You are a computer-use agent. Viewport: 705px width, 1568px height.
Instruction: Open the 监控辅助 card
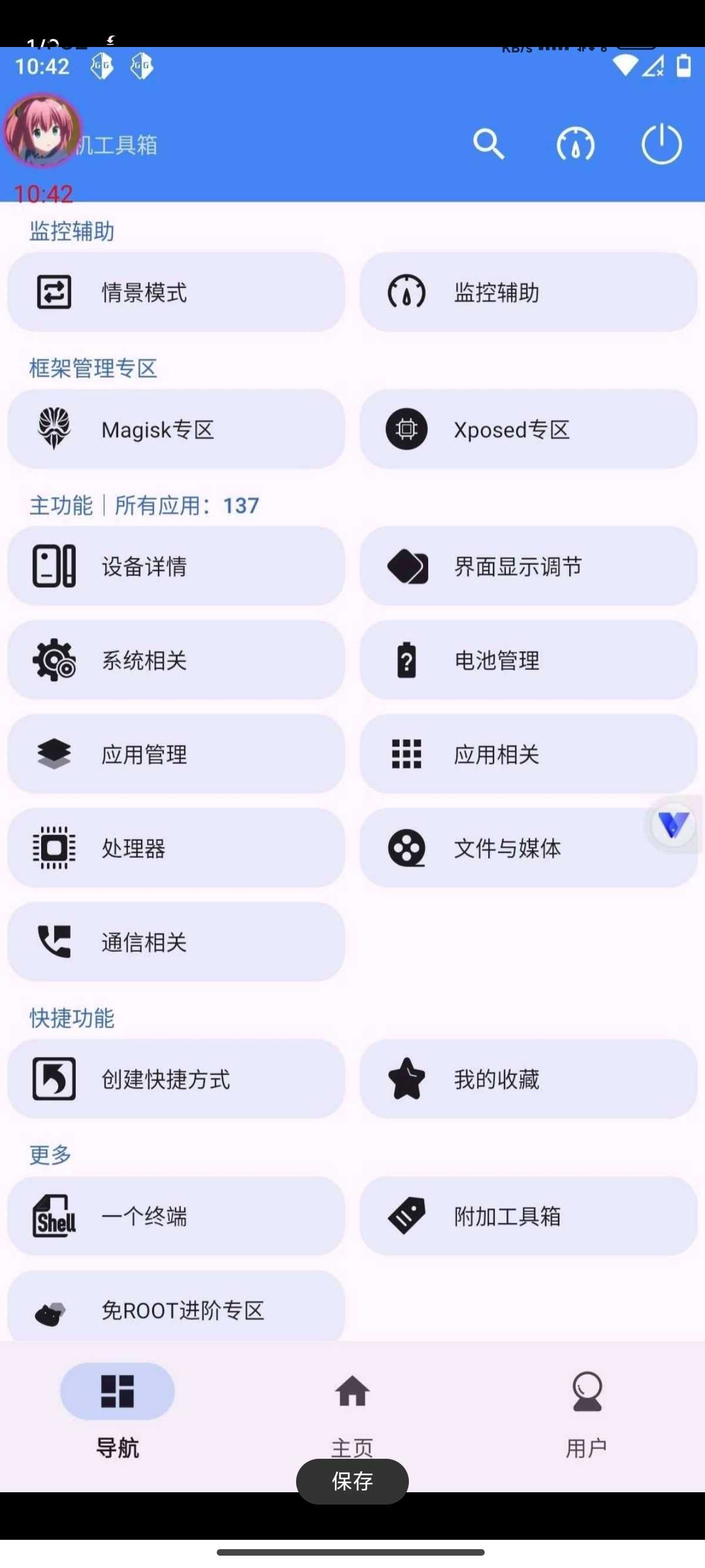point(528,292)
